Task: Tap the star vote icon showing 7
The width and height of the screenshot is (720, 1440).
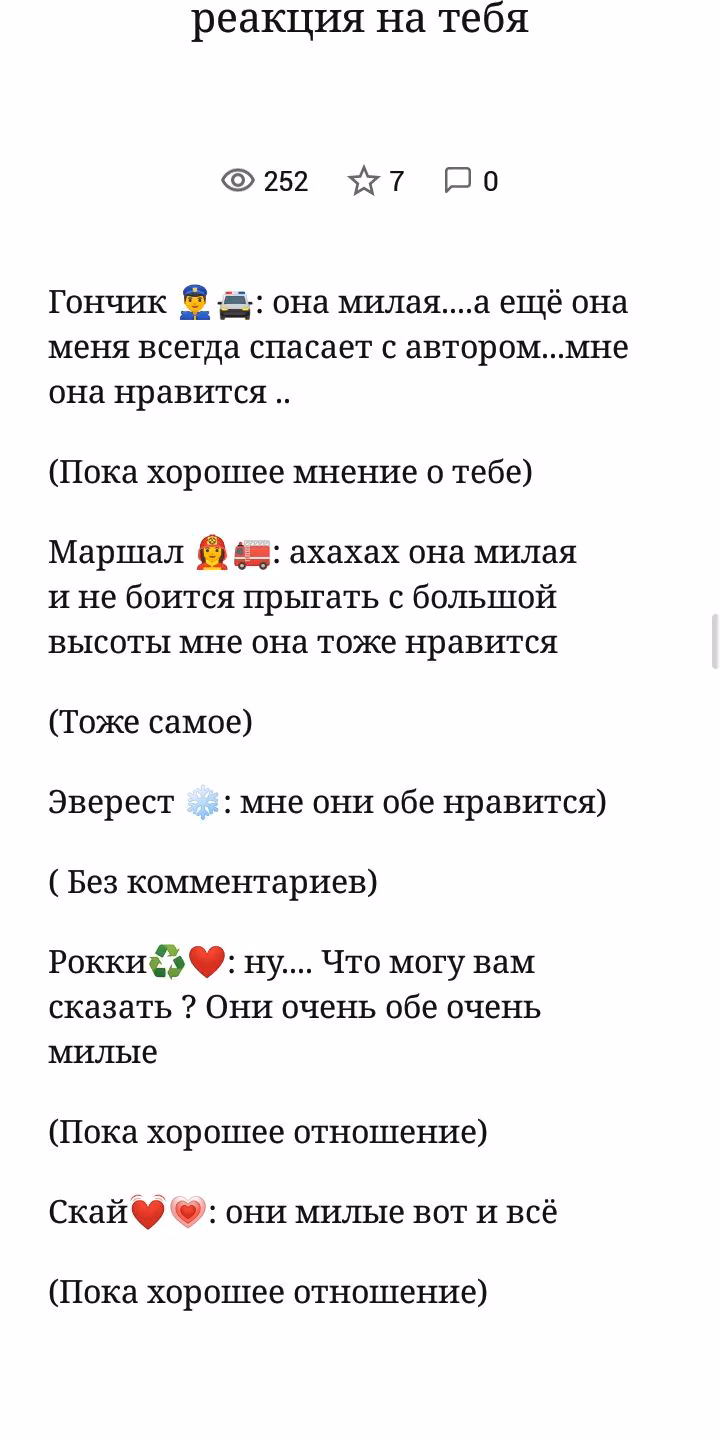Action: (364, 181)
